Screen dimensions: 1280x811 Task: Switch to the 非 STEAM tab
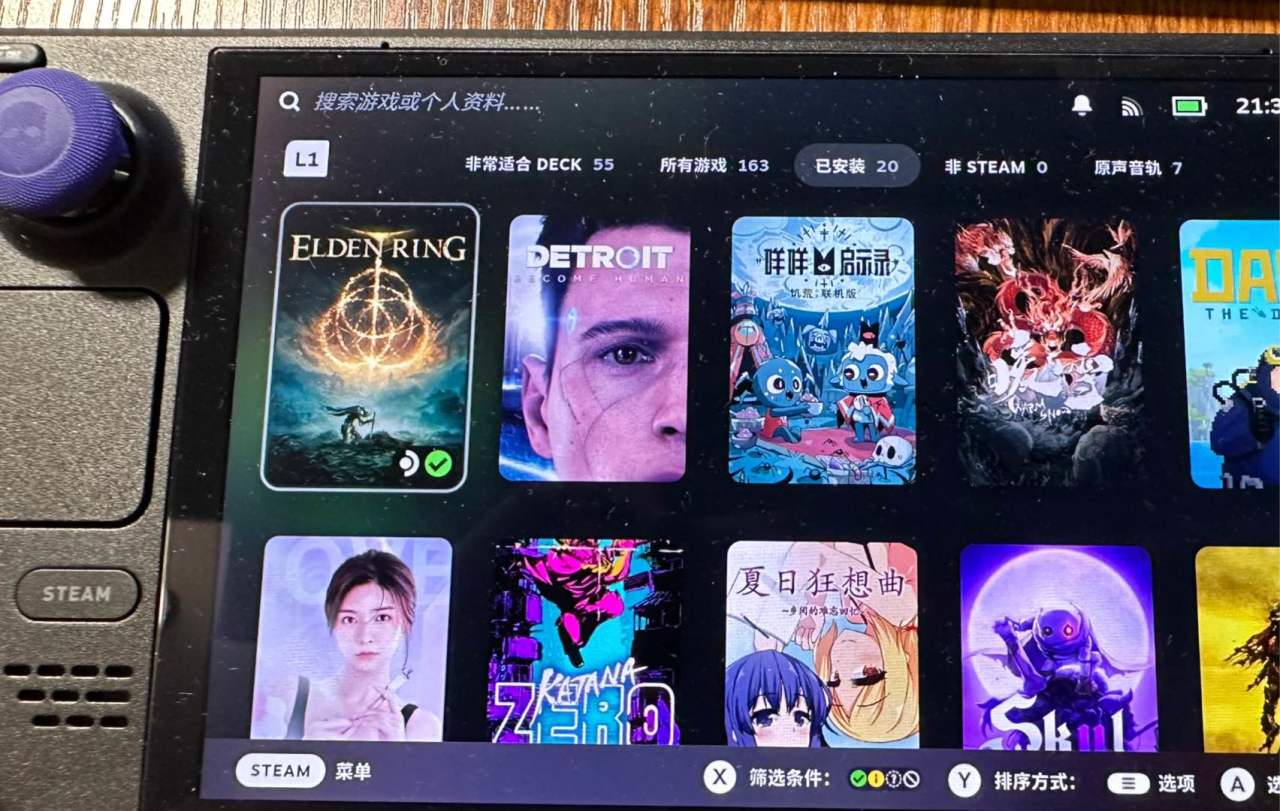(995, 167)
